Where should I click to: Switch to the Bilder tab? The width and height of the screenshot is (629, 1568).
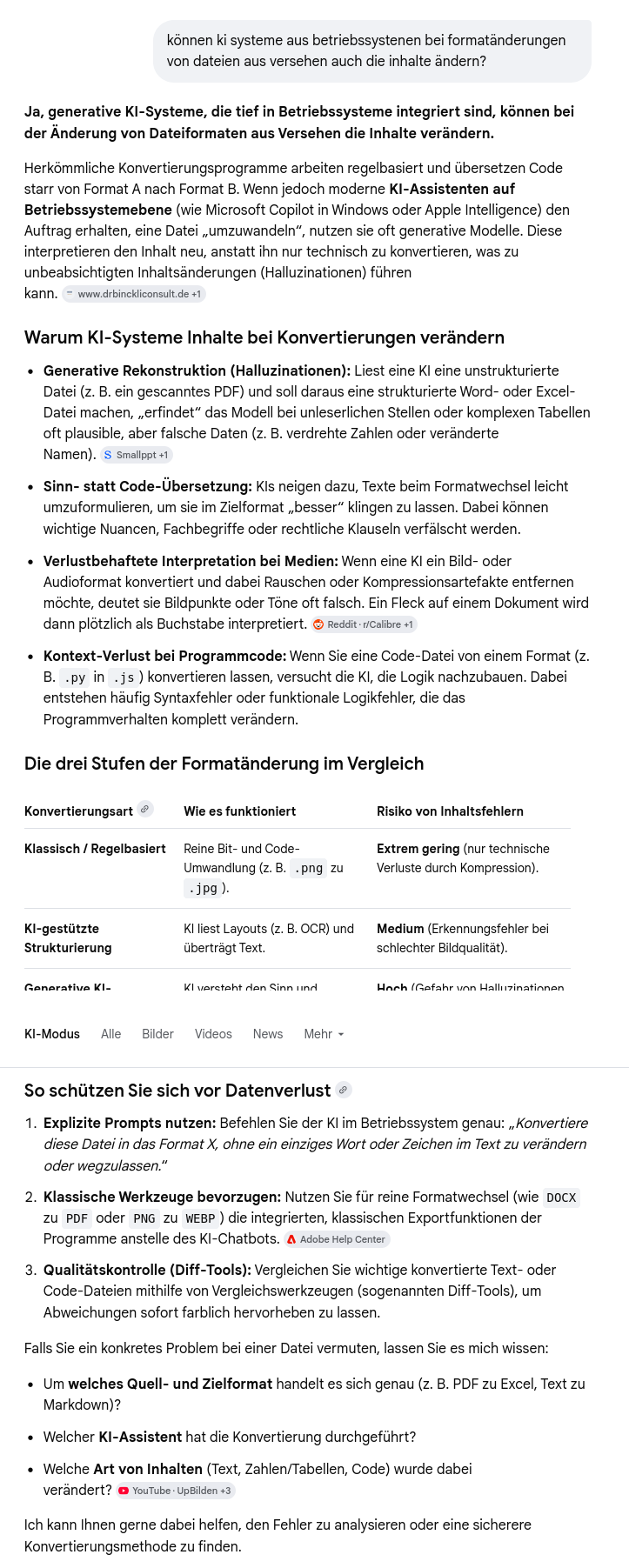158,1034
